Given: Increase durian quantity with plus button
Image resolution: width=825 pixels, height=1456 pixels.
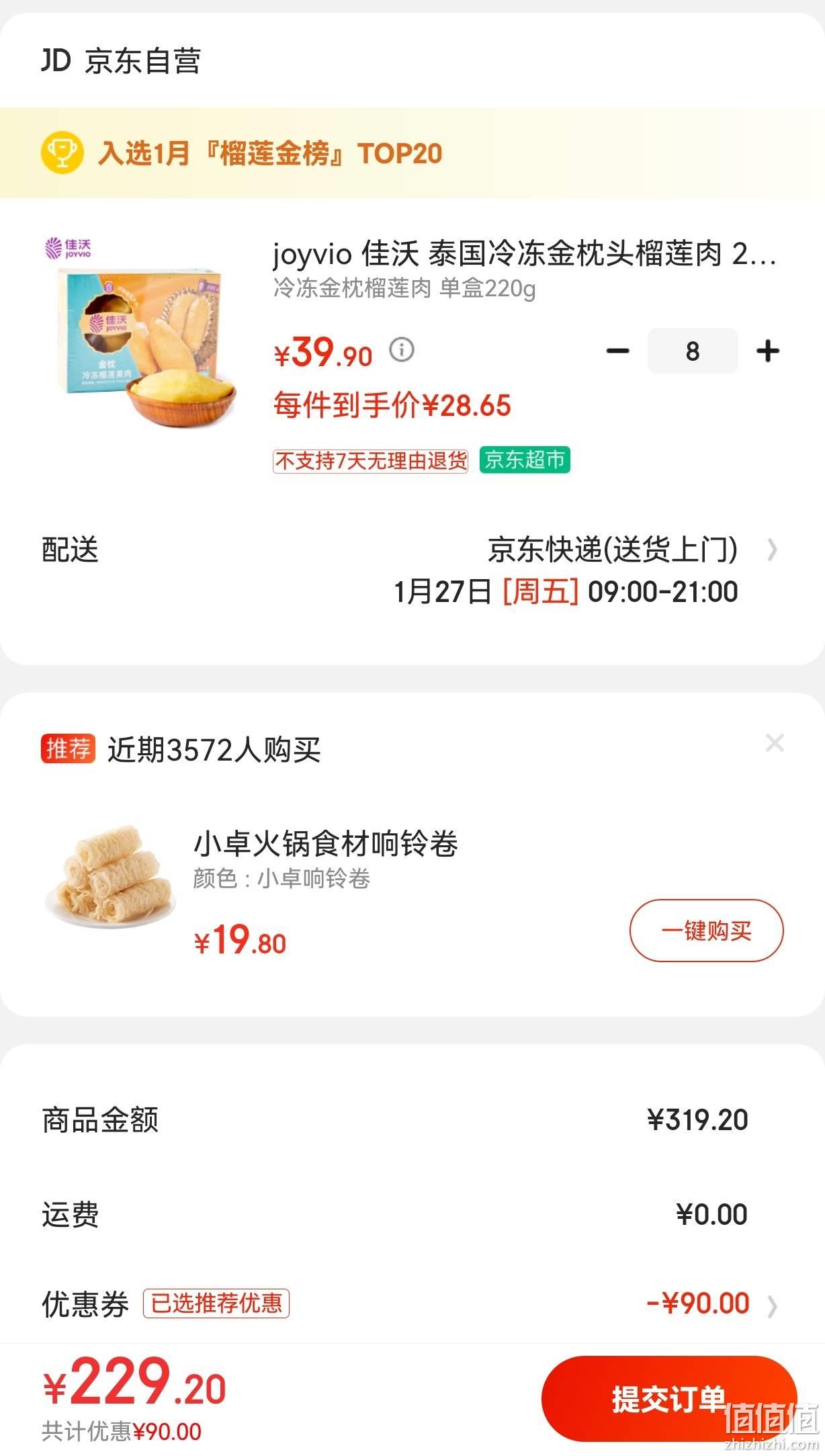Looking at the screenshot, I should (x=768, y=351).
